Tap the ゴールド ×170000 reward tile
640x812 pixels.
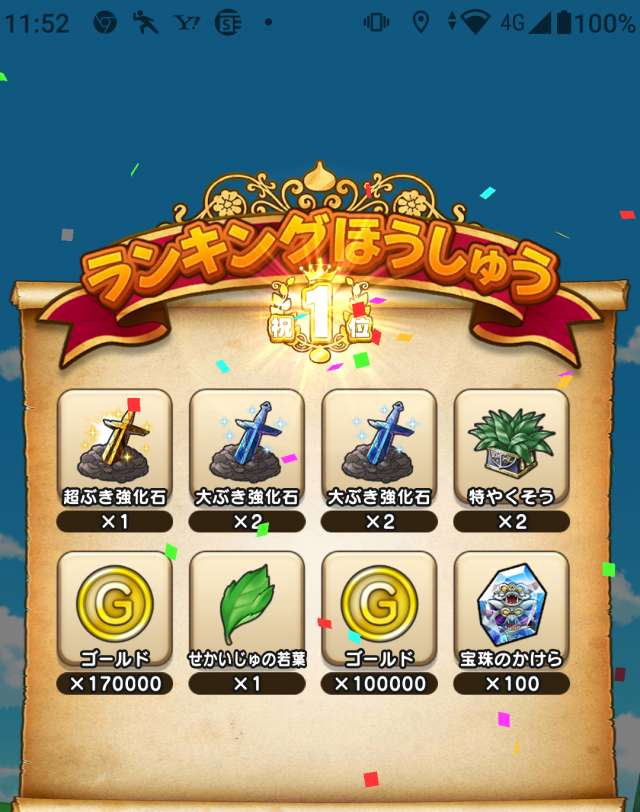pyautogui.click(x=115, y=609)
